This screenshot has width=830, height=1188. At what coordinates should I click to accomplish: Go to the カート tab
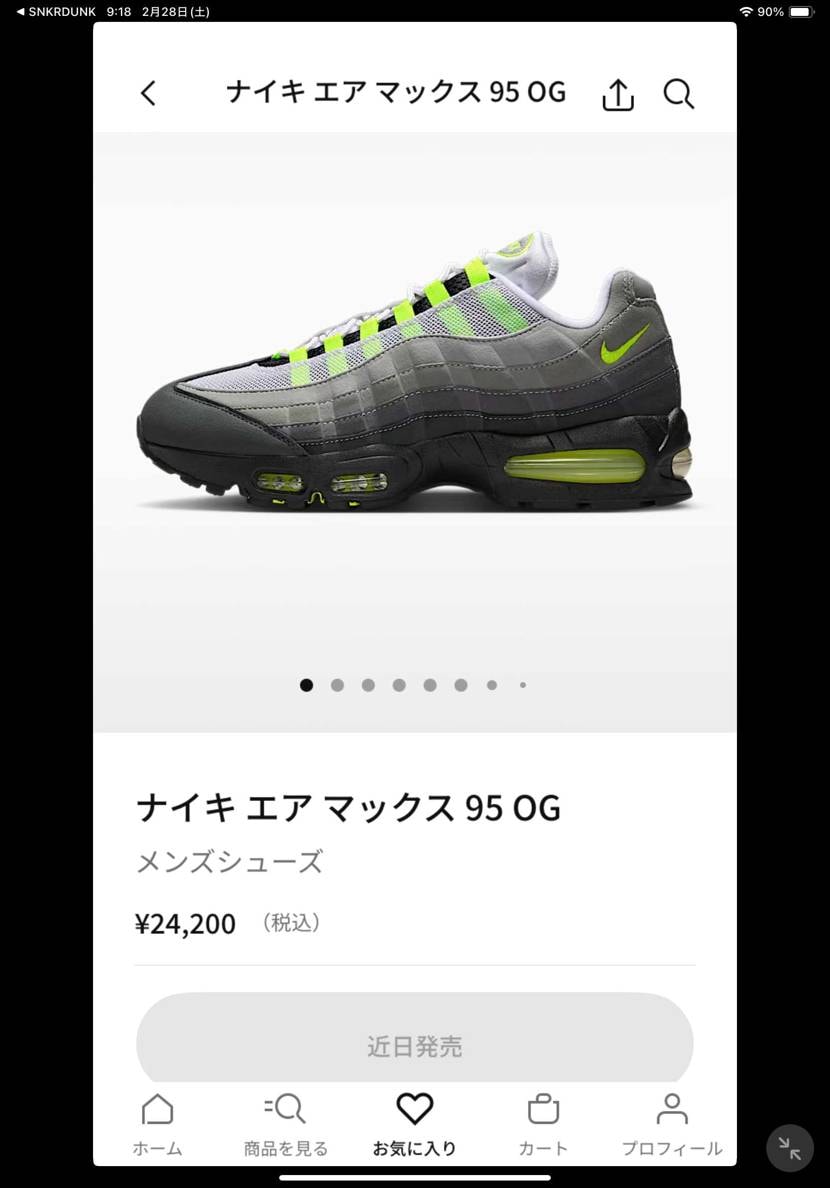(543, 1123)
